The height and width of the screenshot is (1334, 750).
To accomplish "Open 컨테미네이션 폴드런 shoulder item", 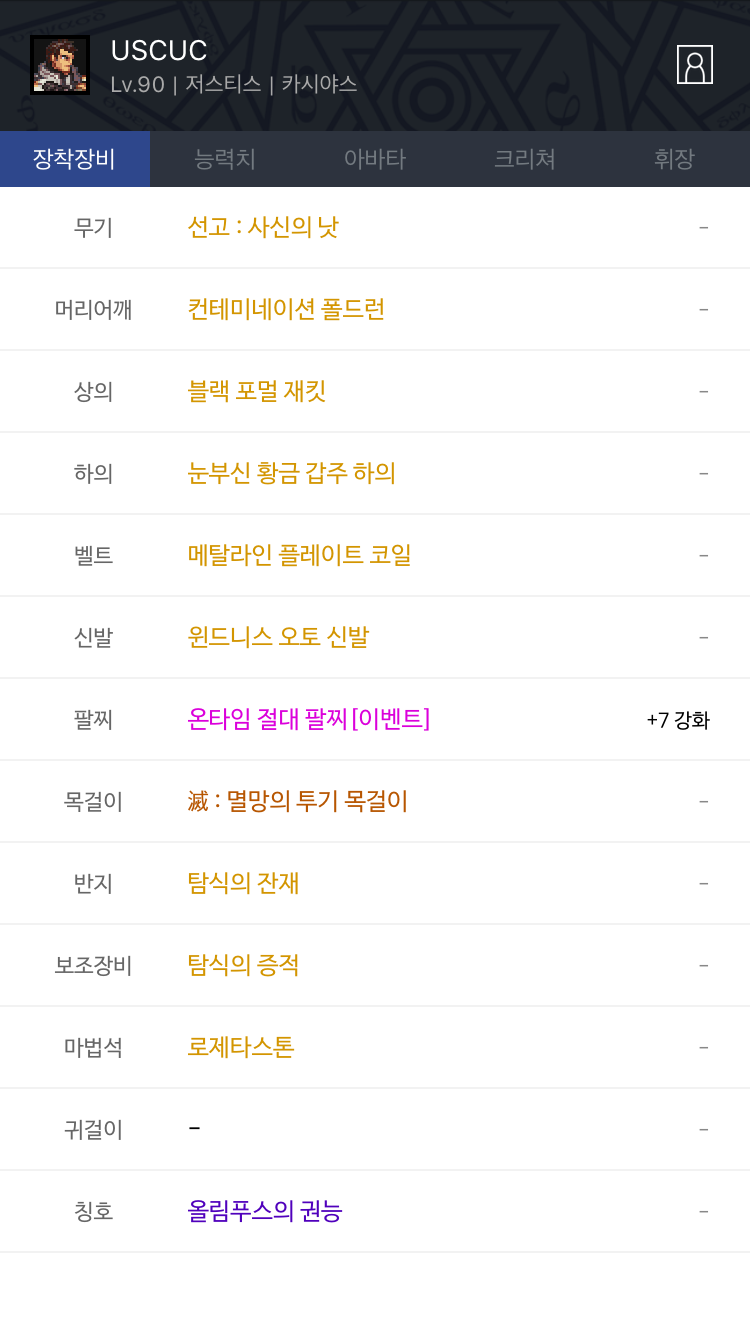I will [286, 309].
